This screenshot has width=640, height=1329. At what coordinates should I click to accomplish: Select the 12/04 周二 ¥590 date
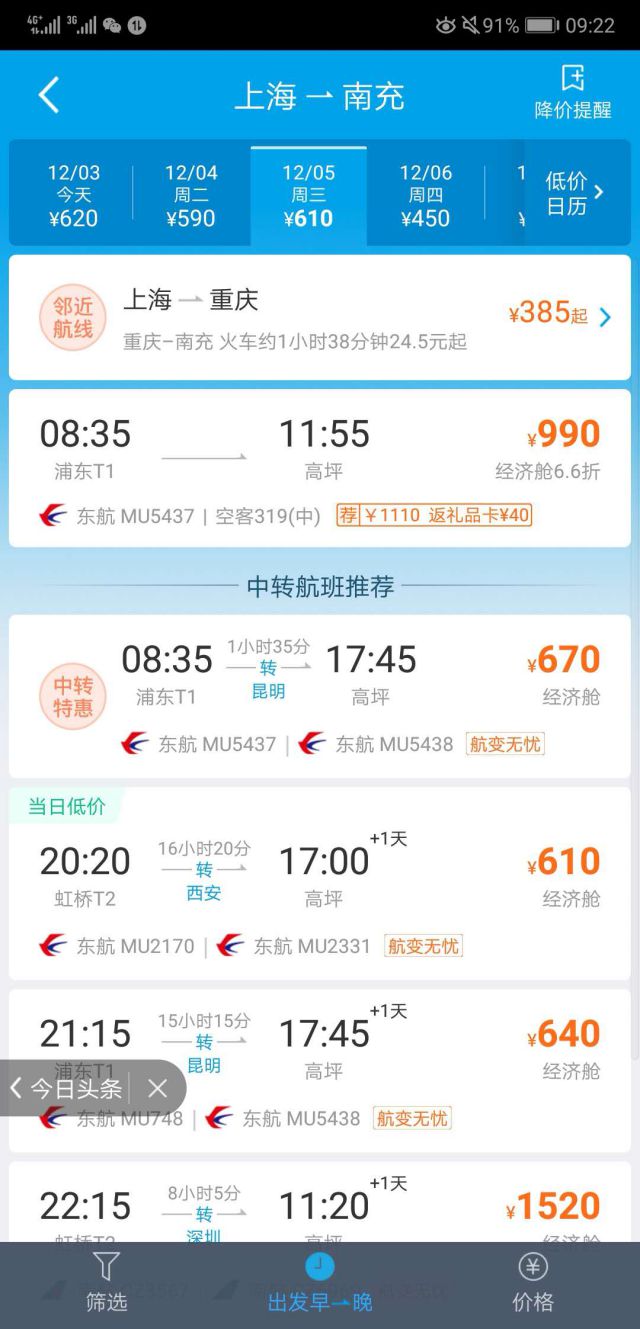coord(191,196)
